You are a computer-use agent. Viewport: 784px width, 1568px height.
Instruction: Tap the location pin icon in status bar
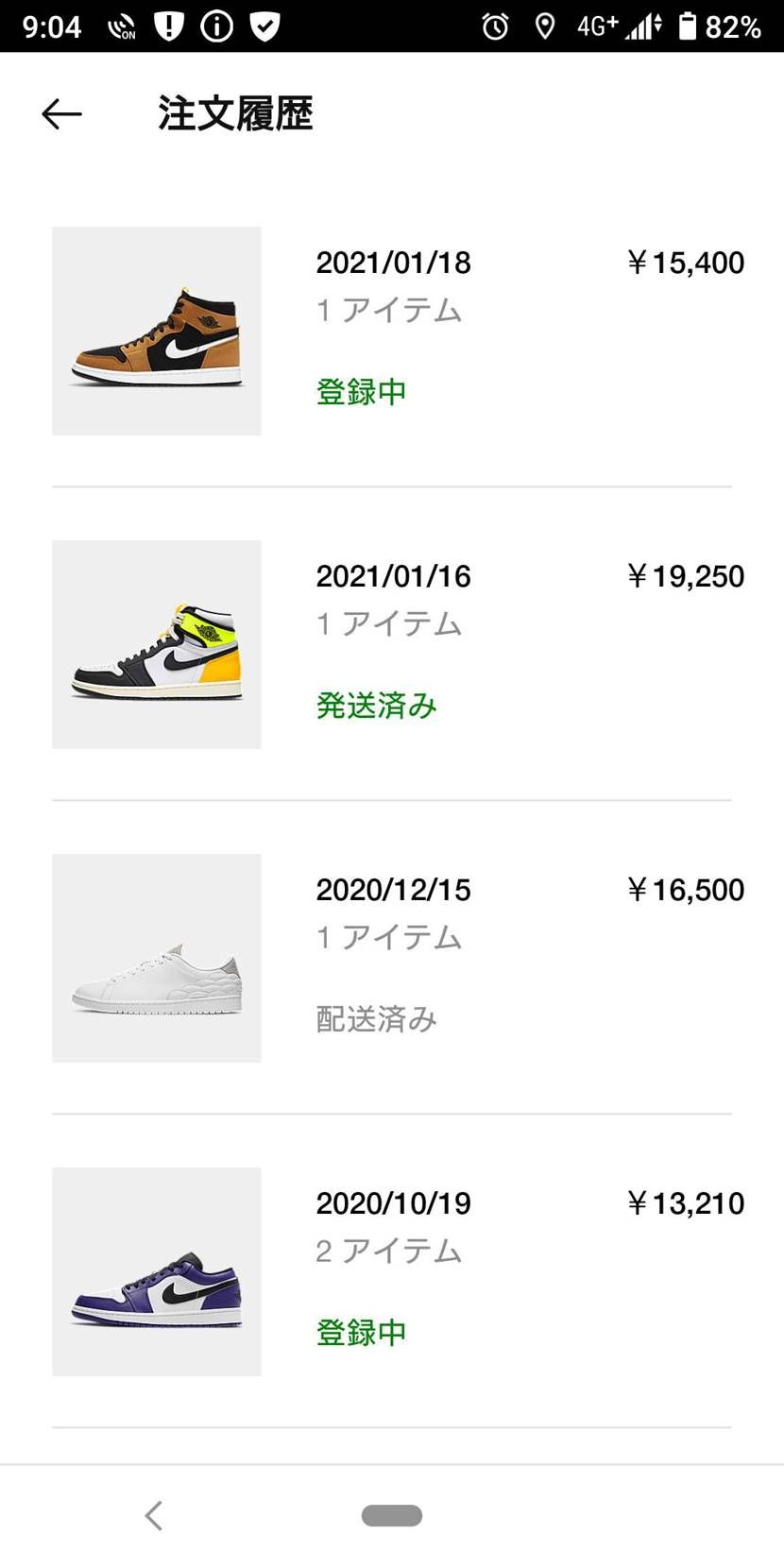click(546, 27)
